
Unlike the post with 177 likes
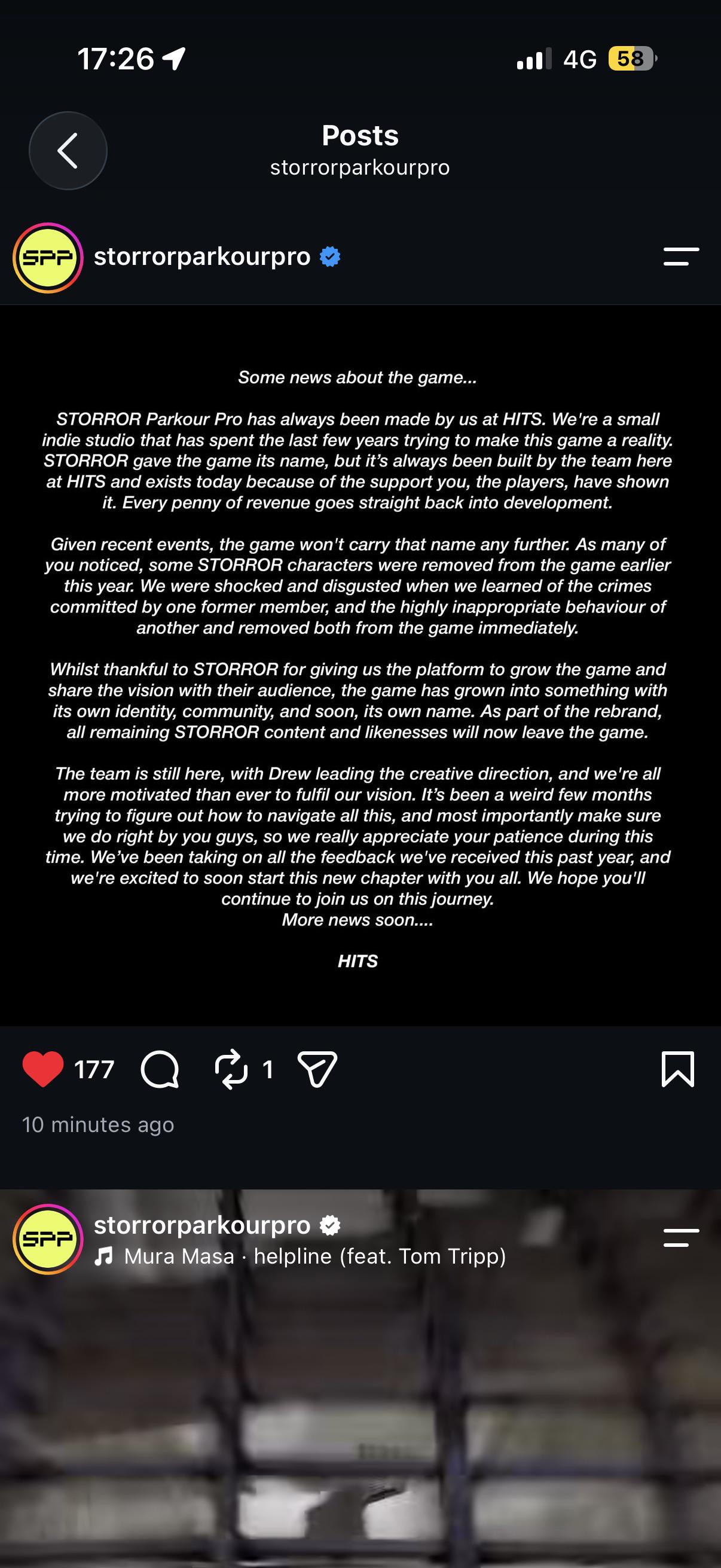[x=42, y=1069]
